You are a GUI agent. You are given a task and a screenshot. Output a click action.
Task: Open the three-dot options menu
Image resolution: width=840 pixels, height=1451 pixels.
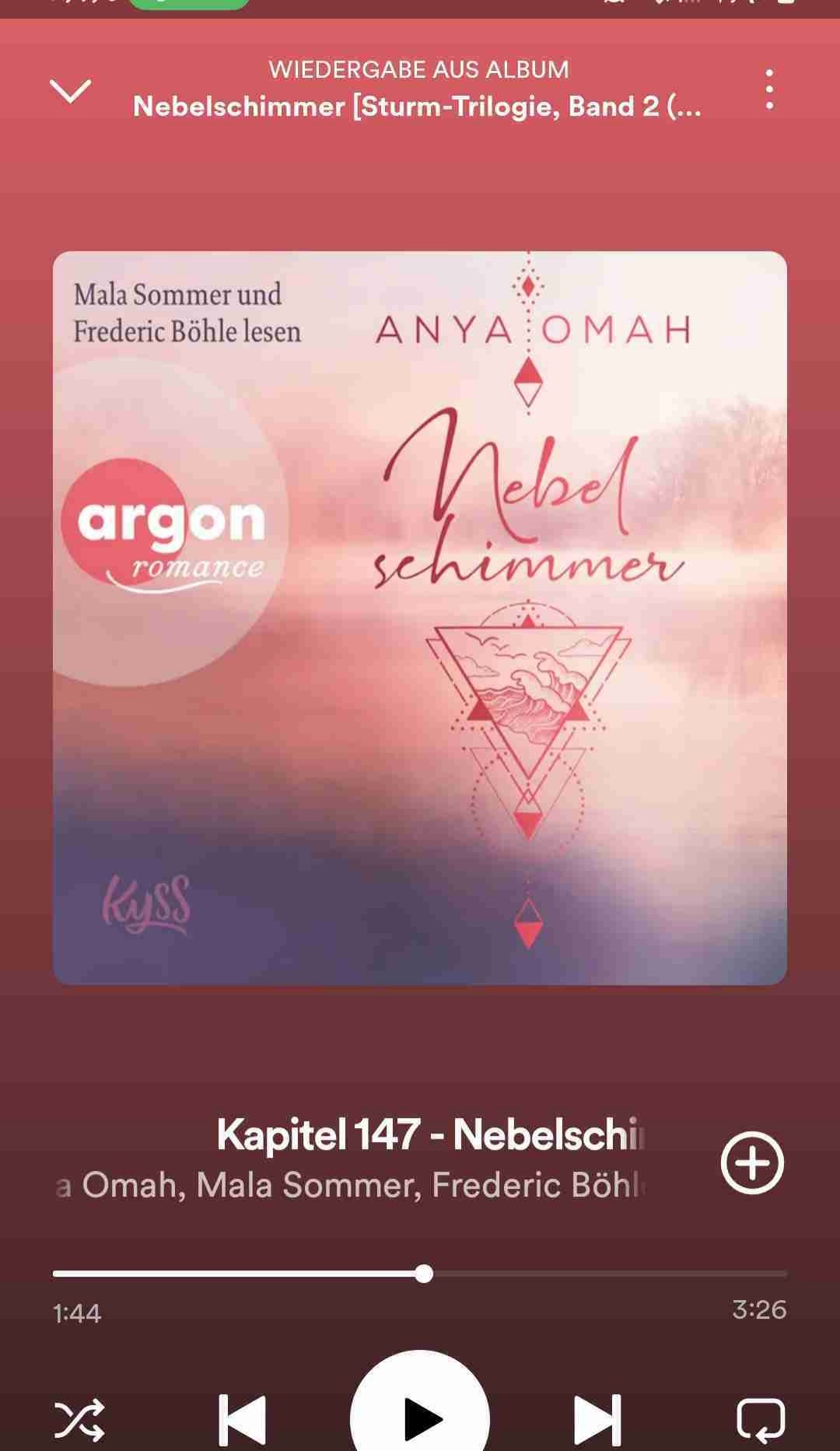[768, 89]
